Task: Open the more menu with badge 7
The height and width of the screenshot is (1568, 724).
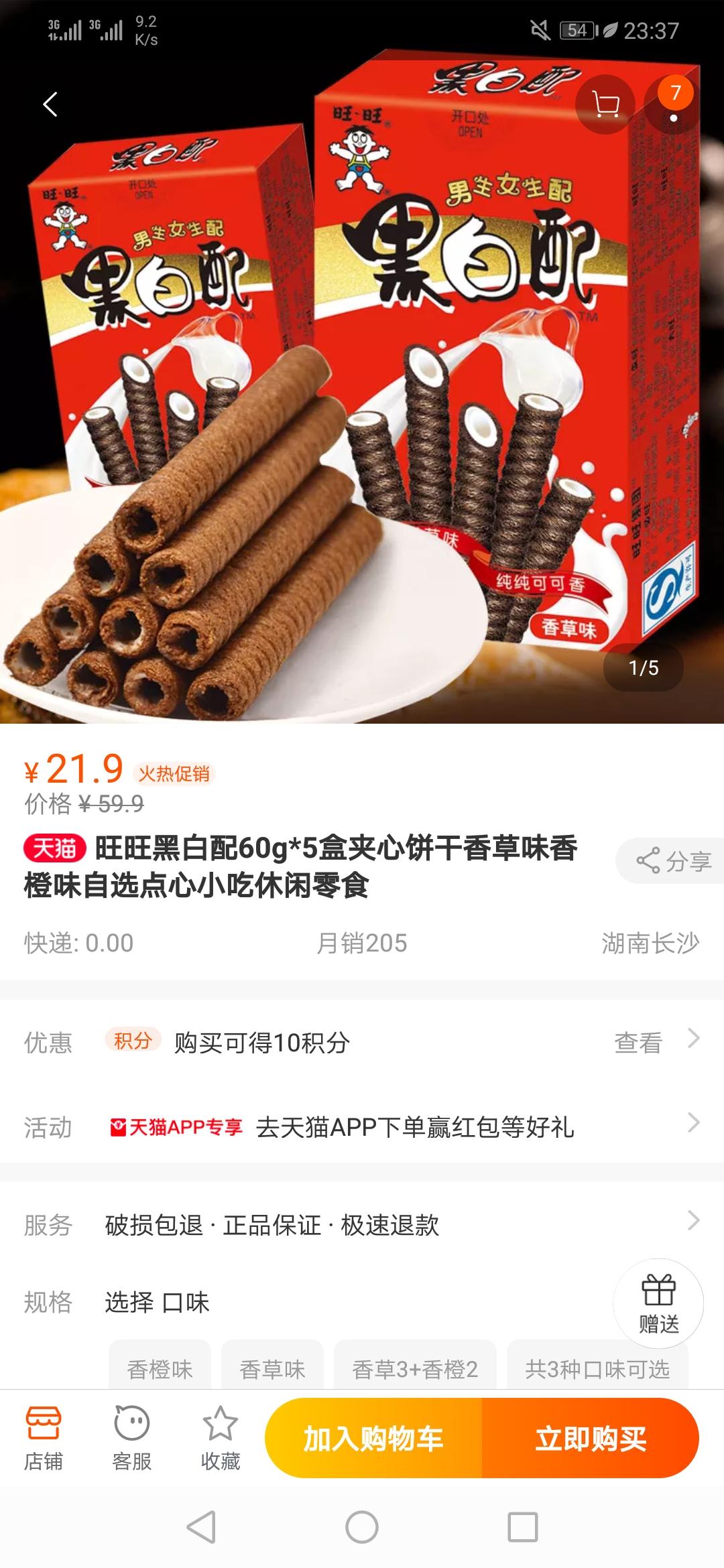Action: click(x=674, y=105)
